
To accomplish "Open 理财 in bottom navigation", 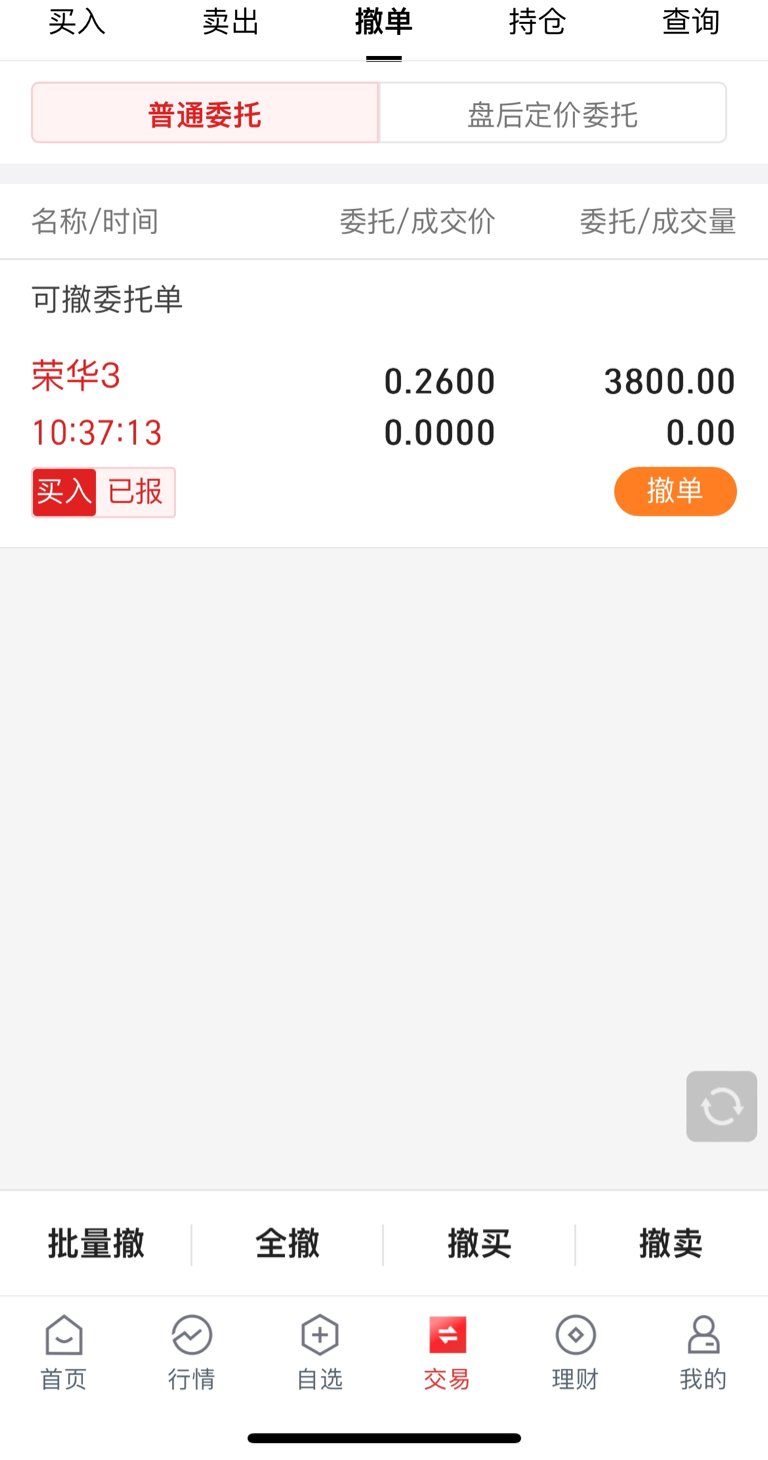I will point(575,1353).
